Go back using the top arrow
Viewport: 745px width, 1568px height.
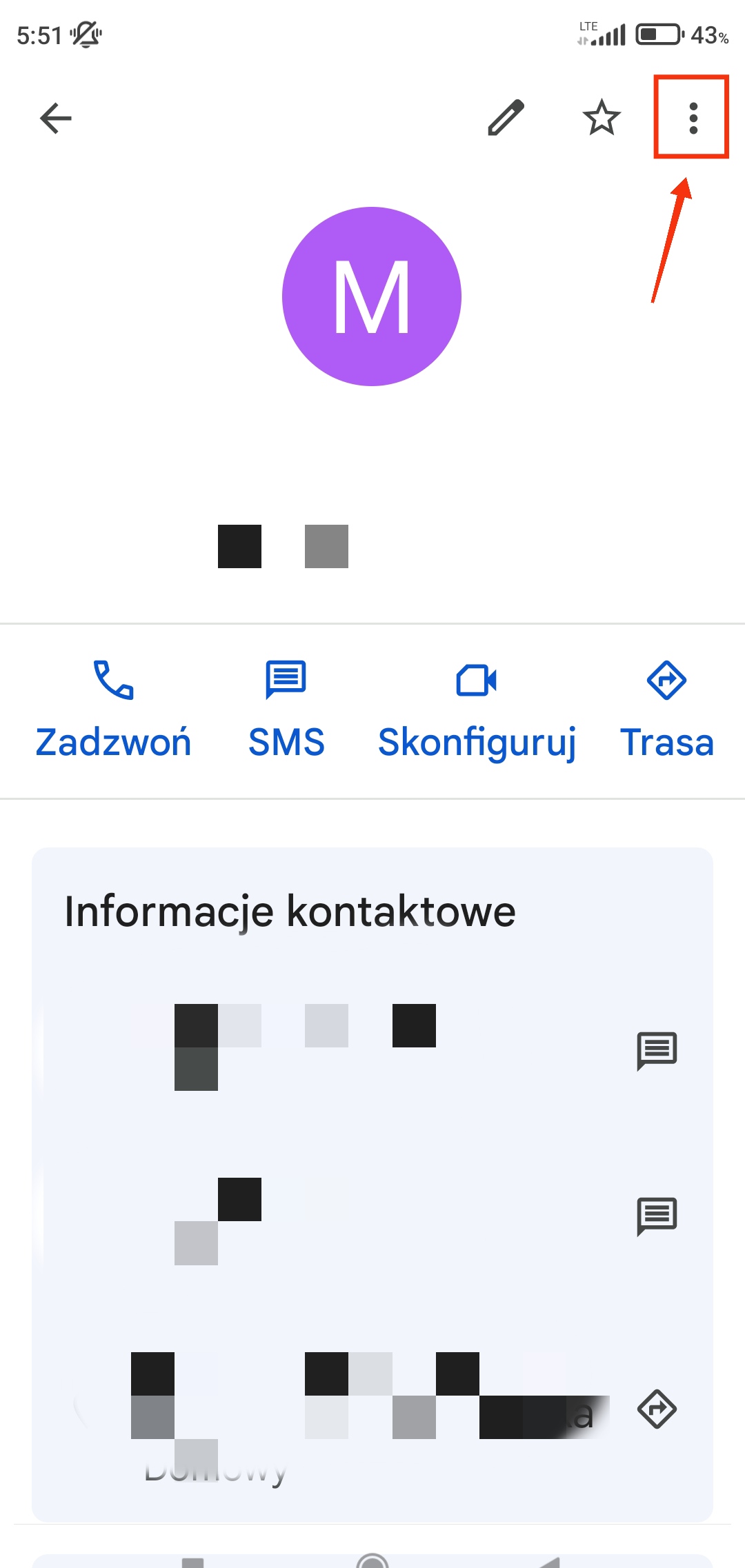pos(56,118)
